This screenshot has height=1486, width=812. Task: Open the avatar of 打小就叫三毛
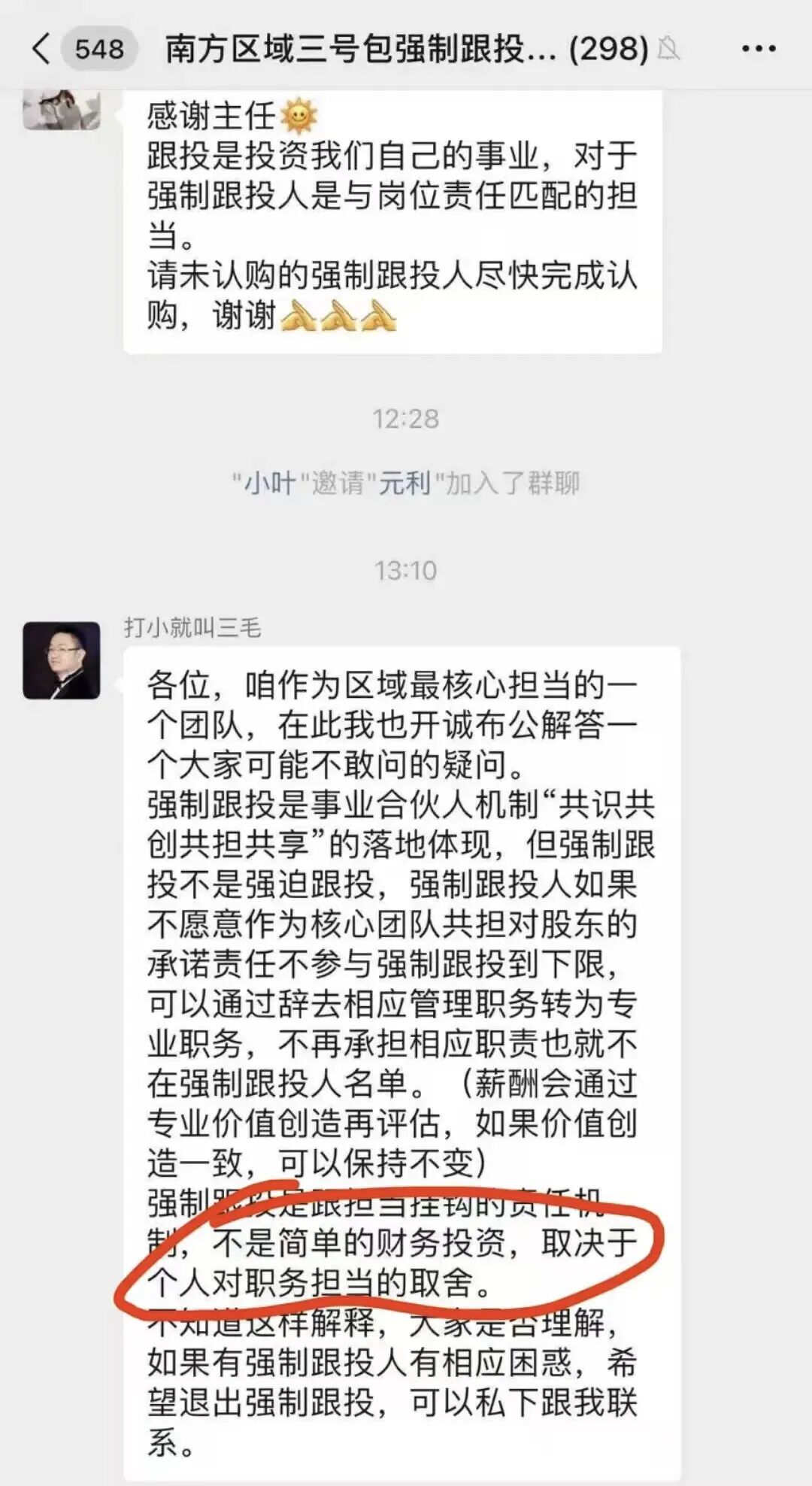click(x=61, y=660)
